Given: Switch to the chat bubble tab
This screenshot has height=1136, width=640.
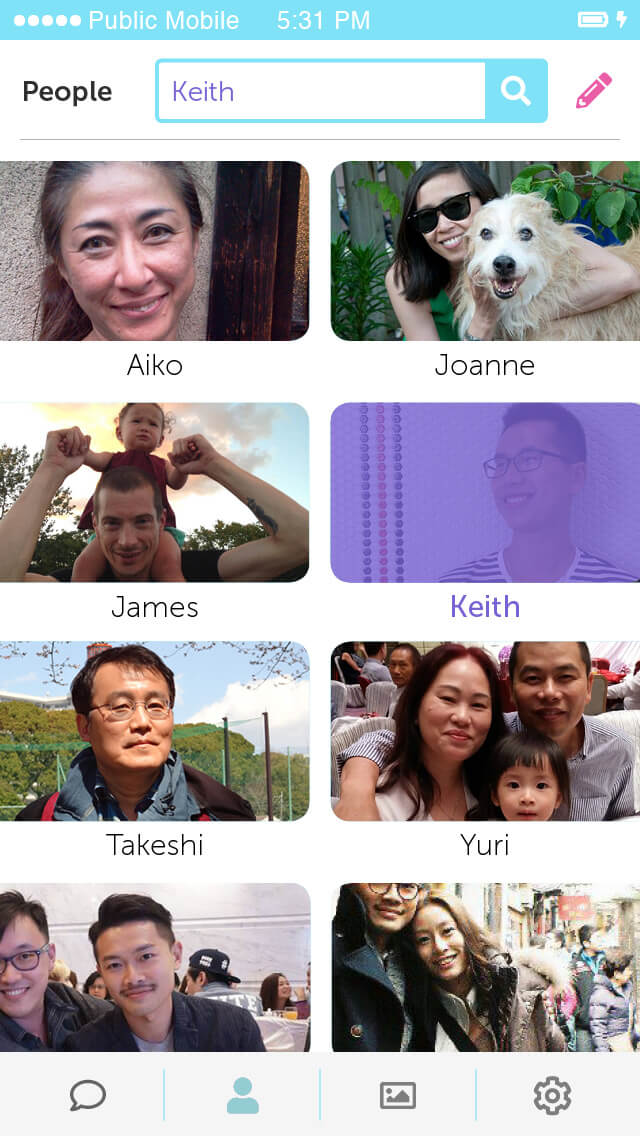Looking at the screenshot, I should (87, 1095).
